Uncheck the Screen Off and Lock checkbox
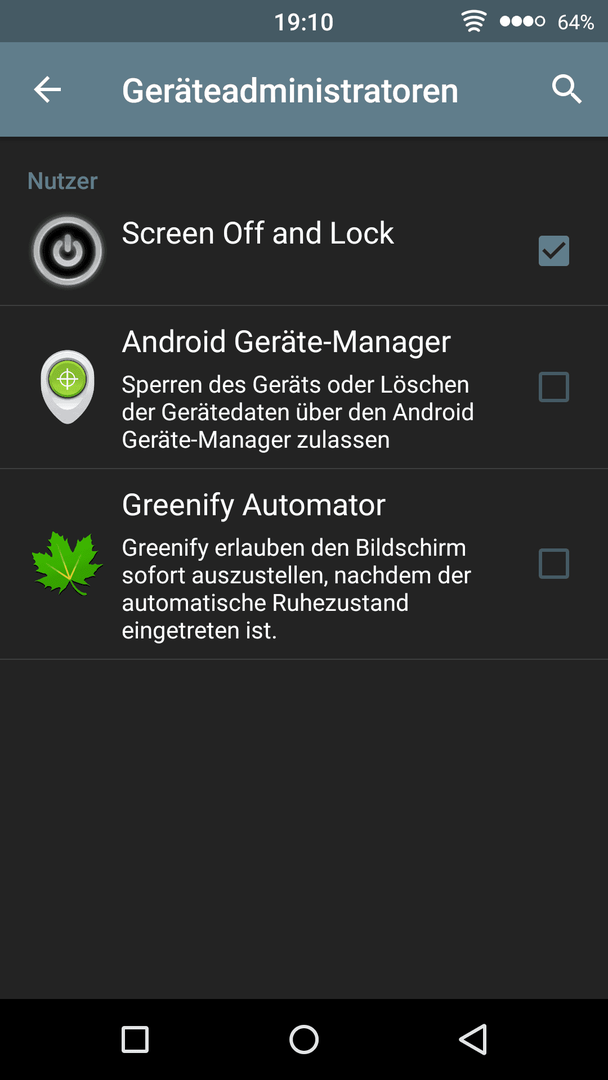The height and width of the screenshot is (1080, 608). pyautogui.click(x=554, y=251)
